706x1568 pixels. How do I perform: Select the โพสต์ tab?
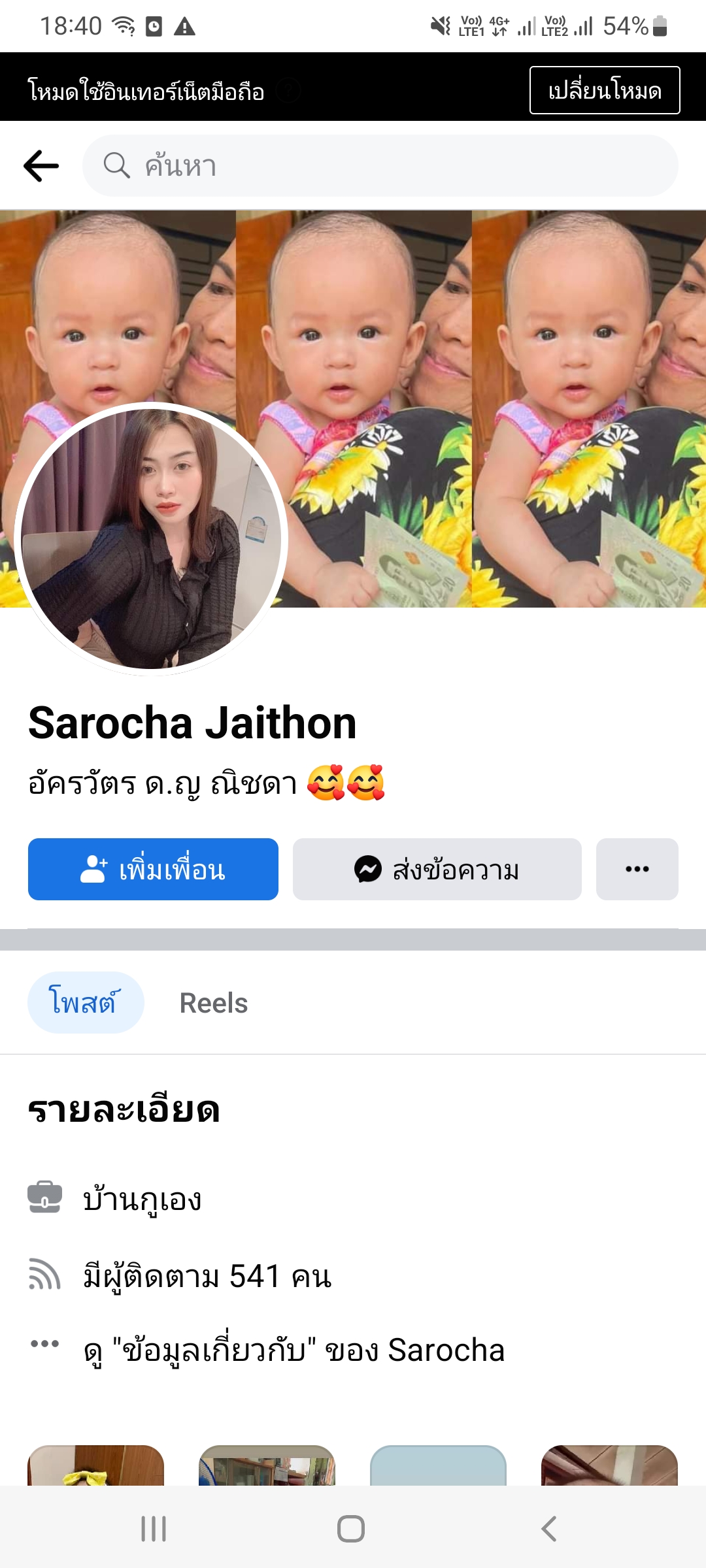(85, 1002)
